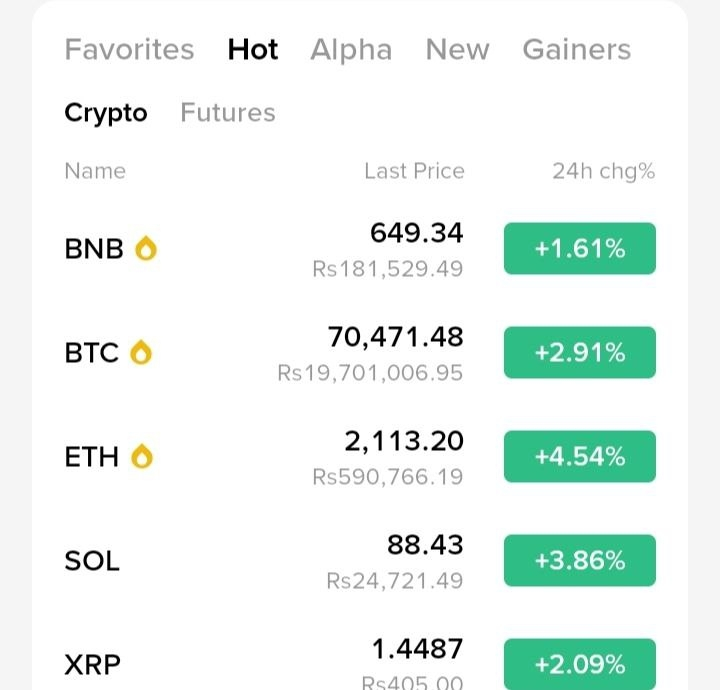
Task: Select the Hot tab
Action: 253,50
